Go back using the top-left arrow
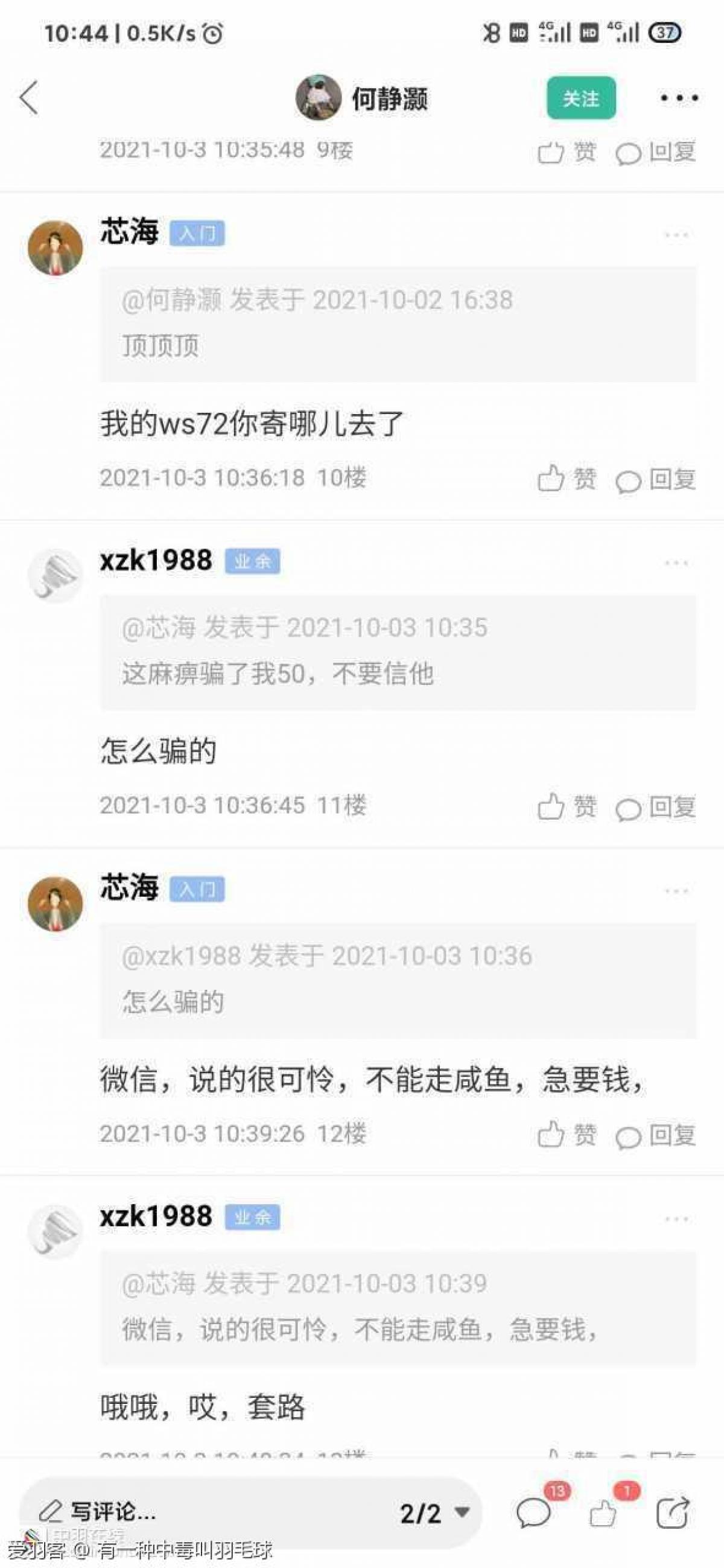Screen dimensions: 724x1568 coord(28,98)
